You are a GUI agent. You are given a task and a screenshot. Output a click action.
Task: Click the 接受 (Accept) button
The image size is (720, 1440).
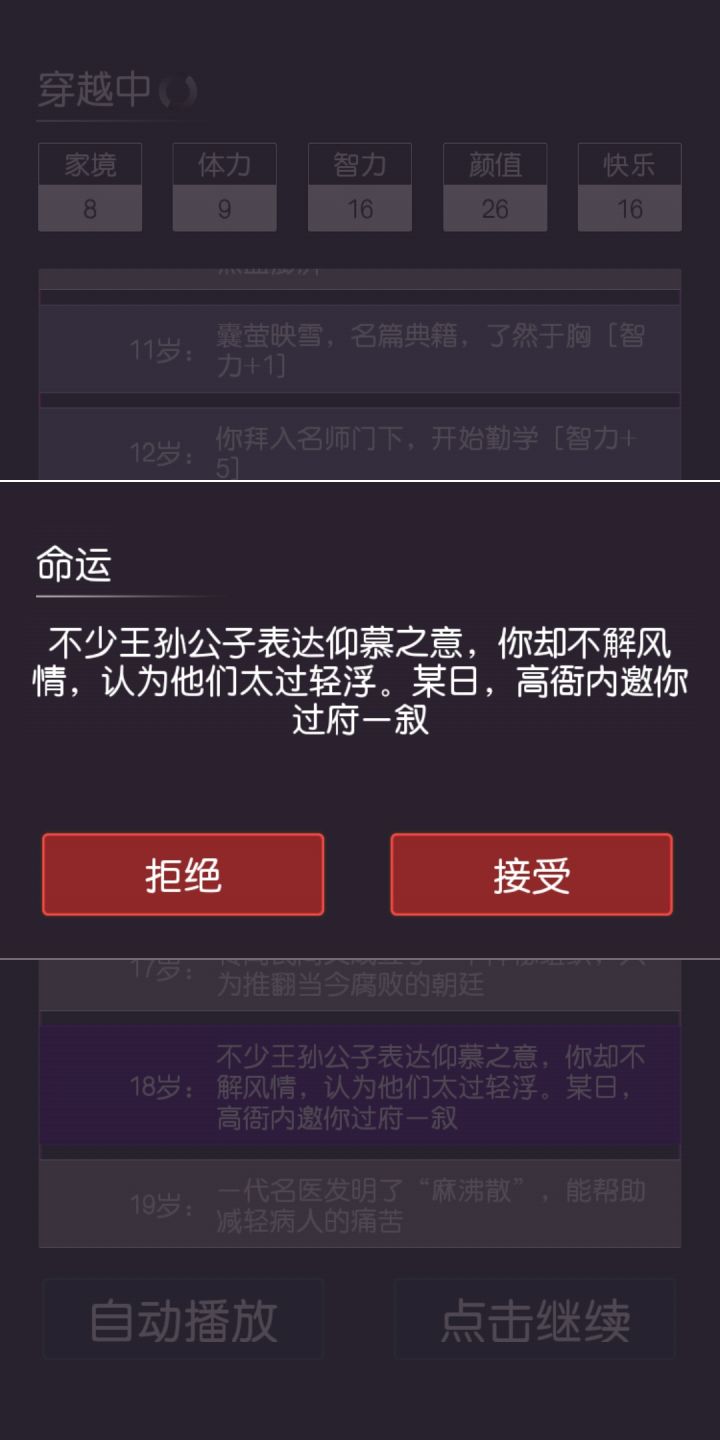click(531, 874)
